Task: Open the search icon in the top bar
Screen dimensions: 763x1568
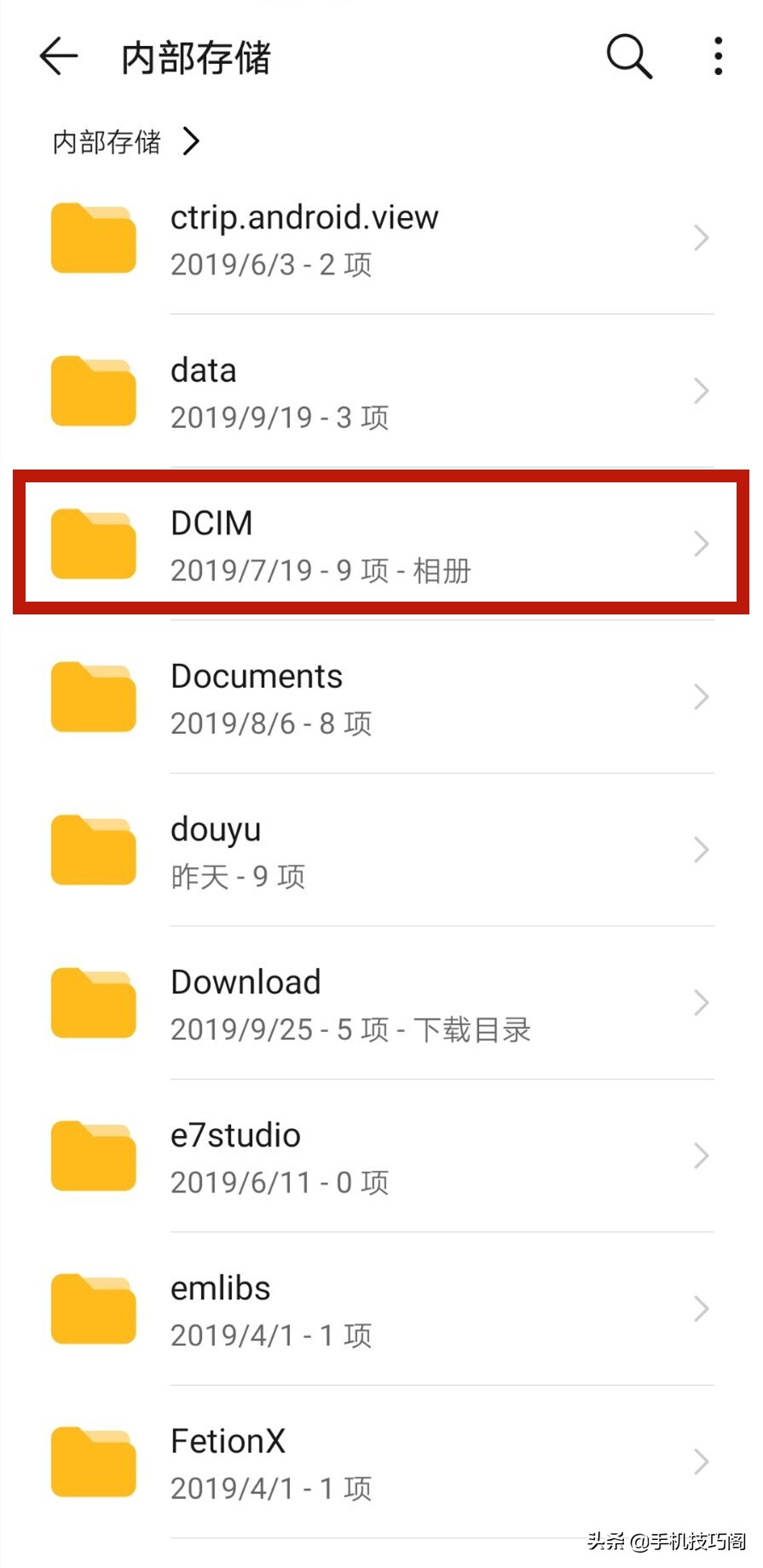Action: click(x=628, y=55)
